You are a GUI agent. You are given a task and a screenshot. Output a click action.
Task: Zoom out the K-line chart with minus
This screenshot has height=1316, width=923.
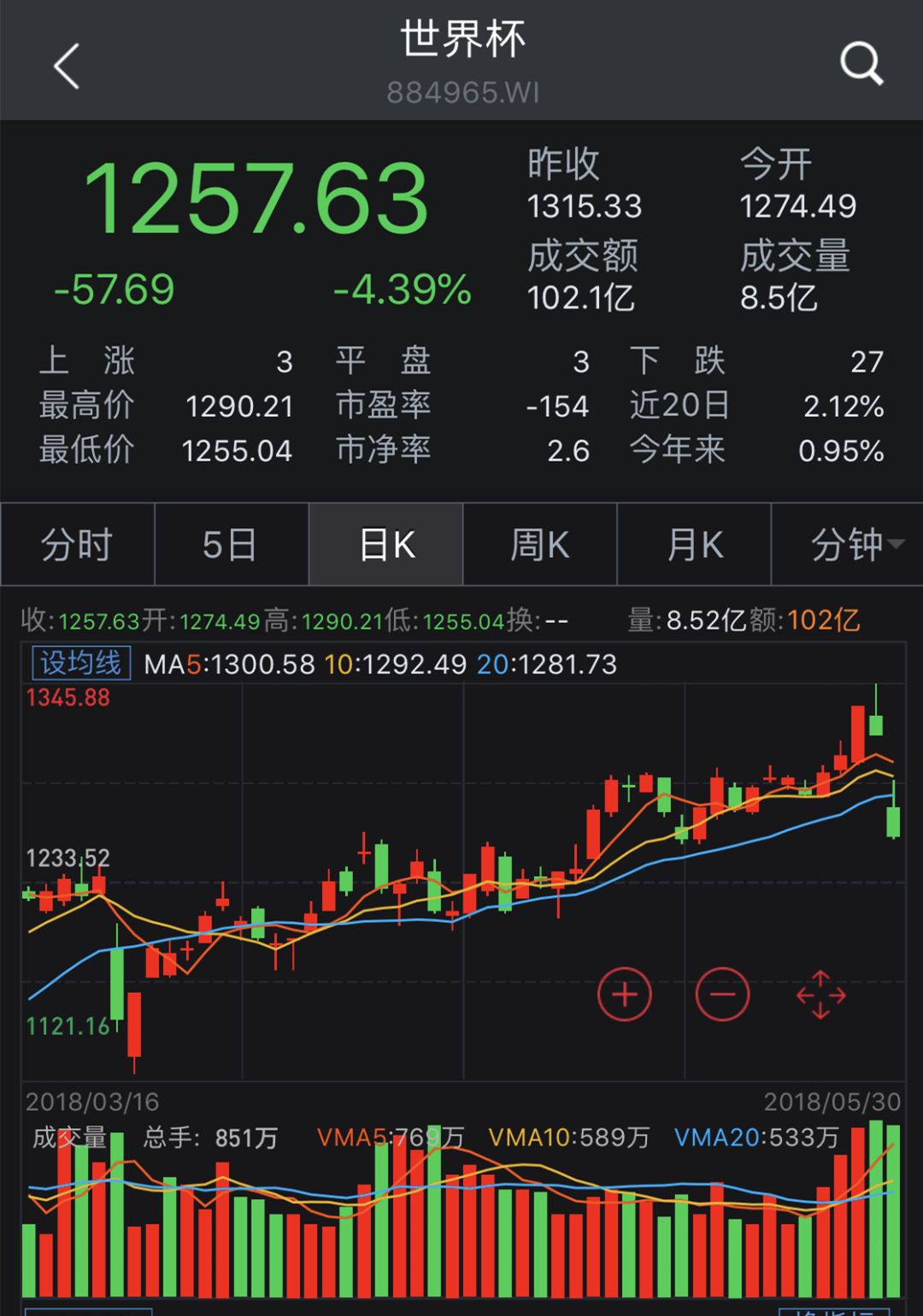pyautogui.click(x=722, y=995)
